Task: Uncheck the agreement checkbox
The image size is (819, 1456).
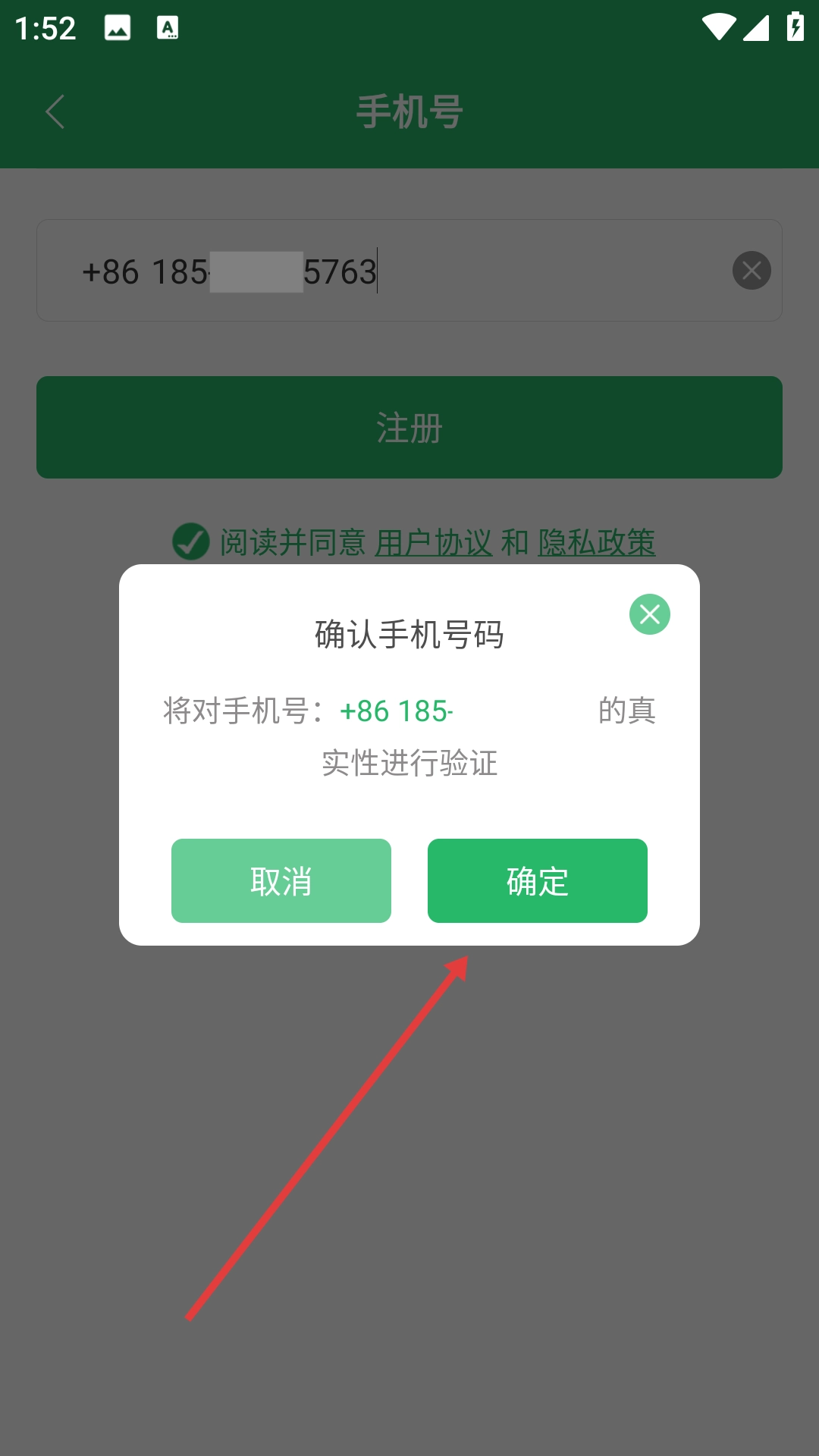Action: [190, 542]
